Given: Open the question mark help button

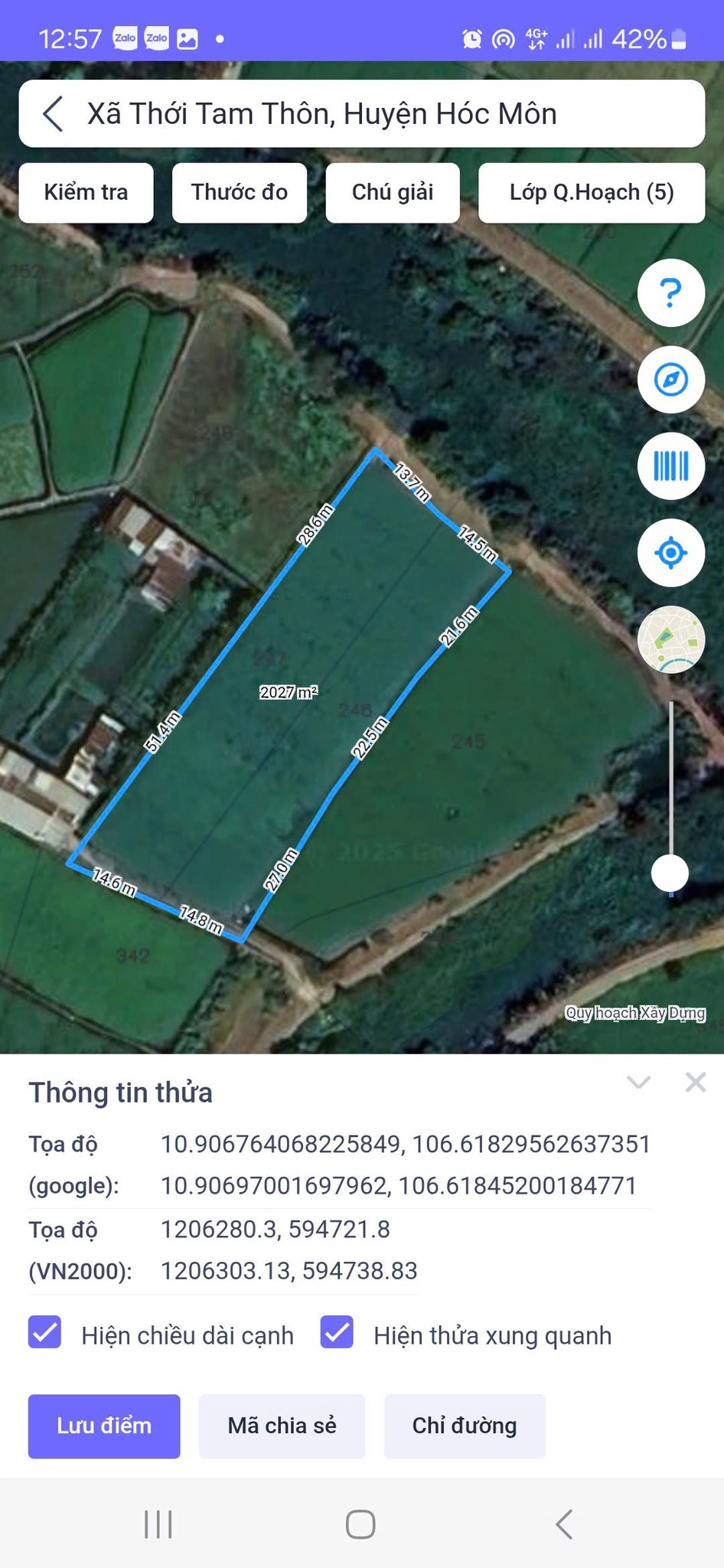Looking at the screenshot, I should pyautogui.click(x=671, y=293).
